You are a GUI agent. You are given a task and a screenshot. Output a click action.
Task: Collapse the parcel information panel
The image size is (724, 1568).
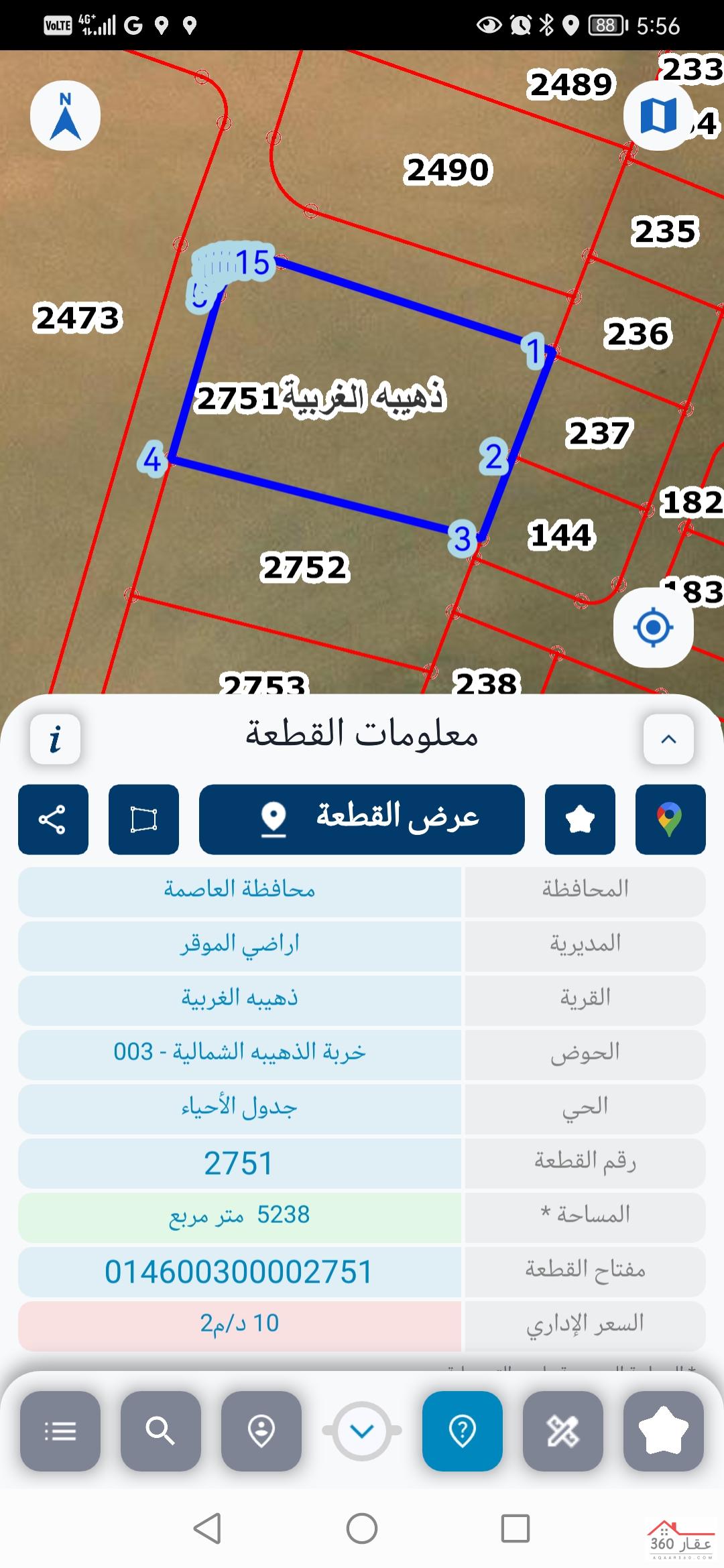pyautogui.click(x=668, y=739)
